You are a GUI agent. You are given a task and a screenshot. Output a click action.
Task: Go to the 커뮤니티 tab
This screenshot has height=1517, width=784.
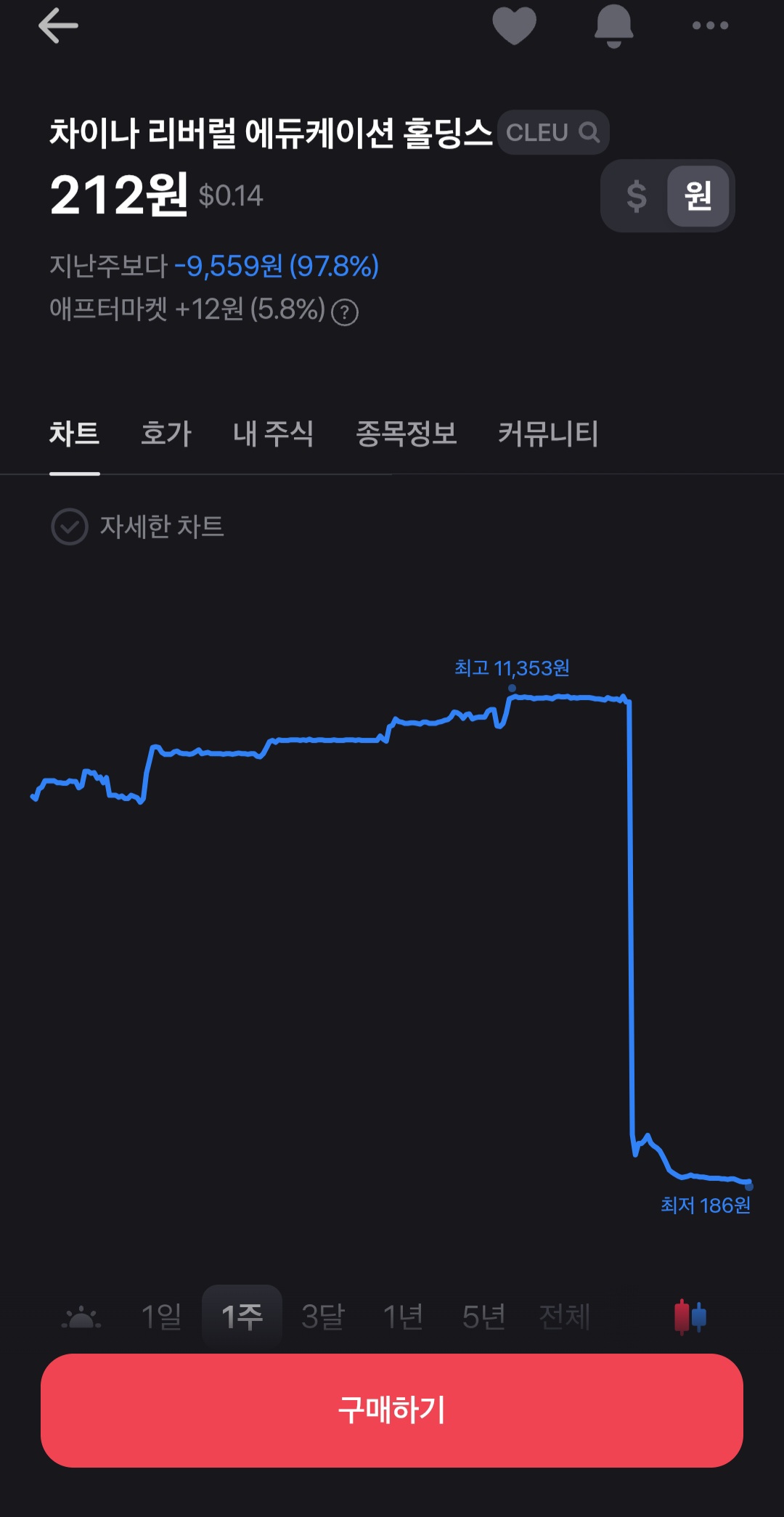[548, 434]
